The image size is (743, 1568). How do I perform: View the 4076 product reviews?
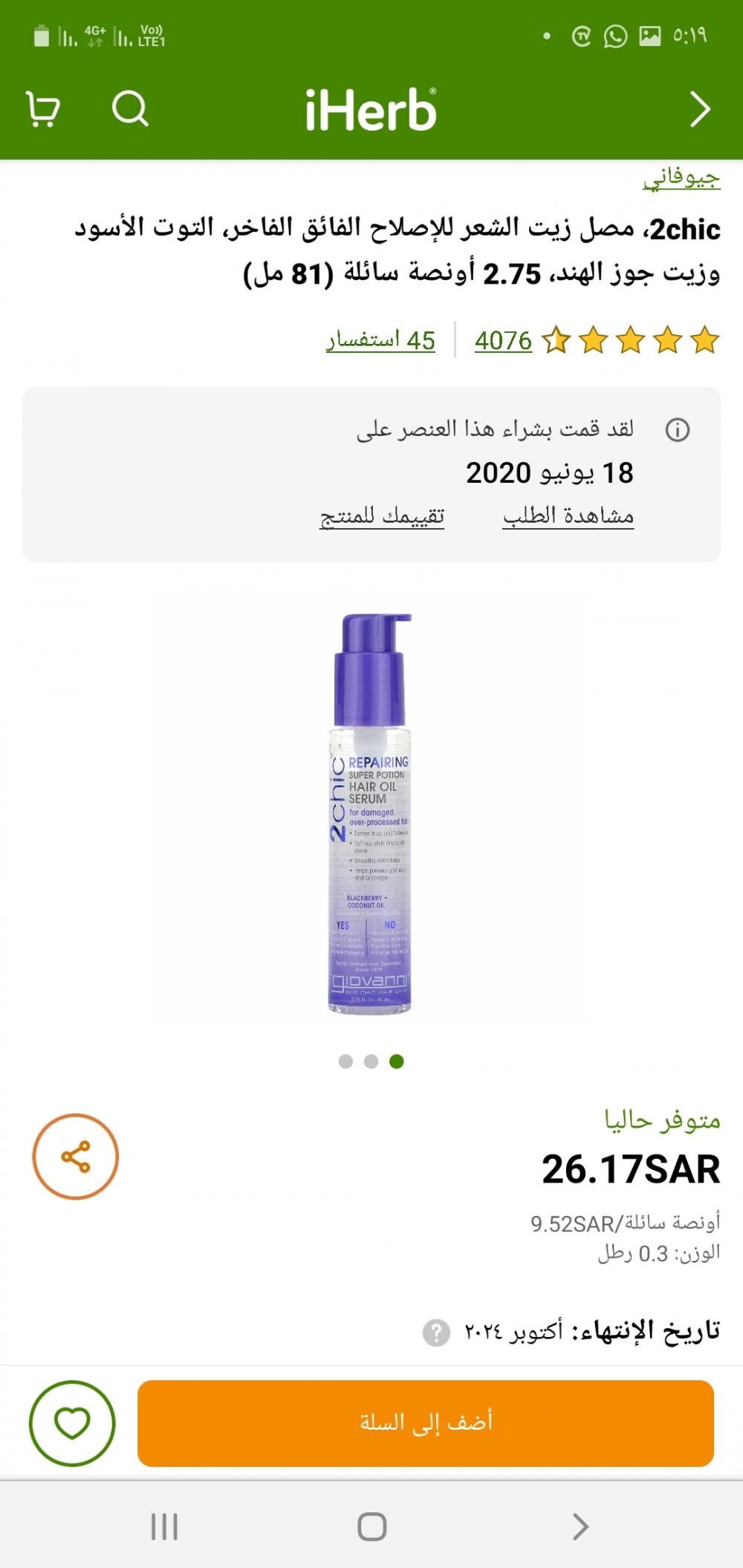click(x=503, y=341)
